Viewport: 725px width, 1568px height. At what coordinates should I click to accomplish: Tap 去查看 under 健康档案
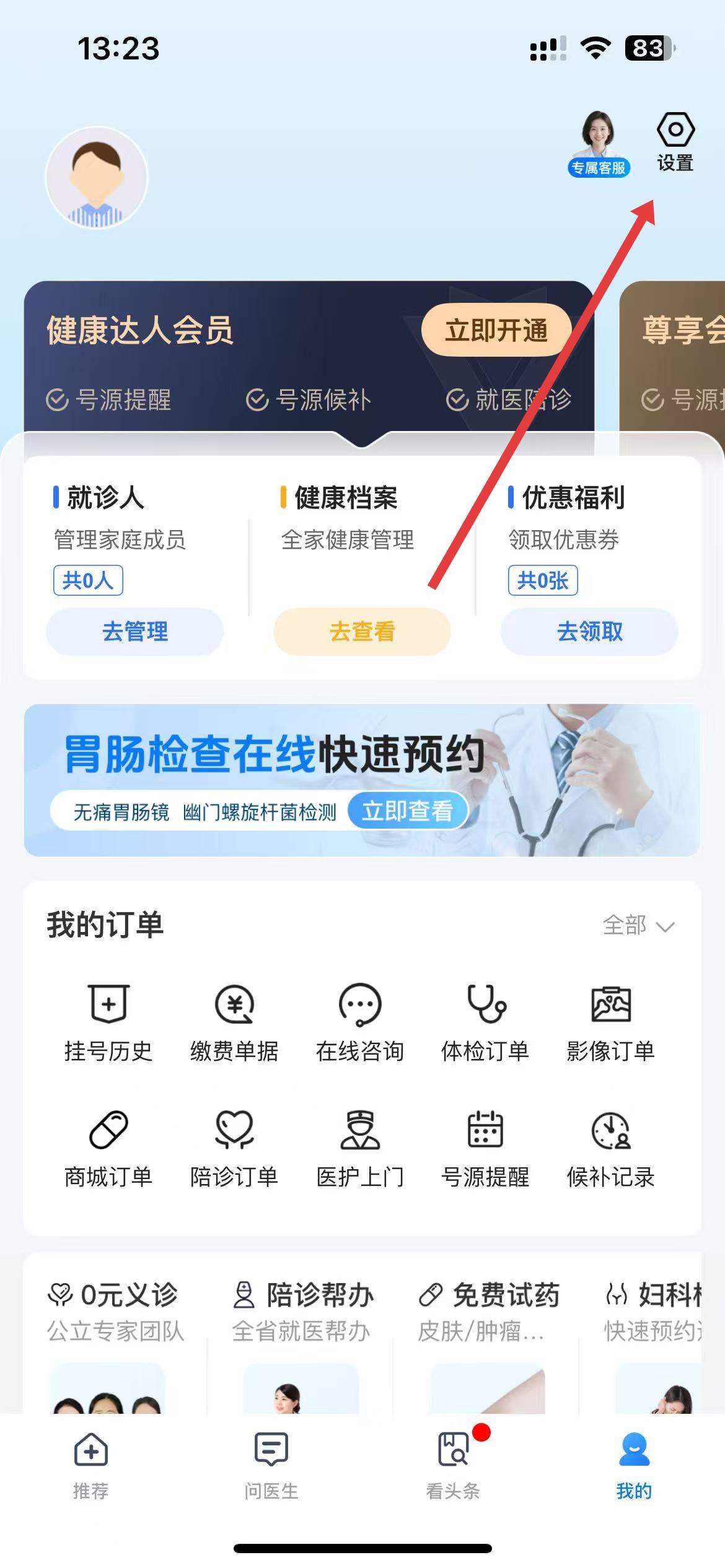pos(362,632)
